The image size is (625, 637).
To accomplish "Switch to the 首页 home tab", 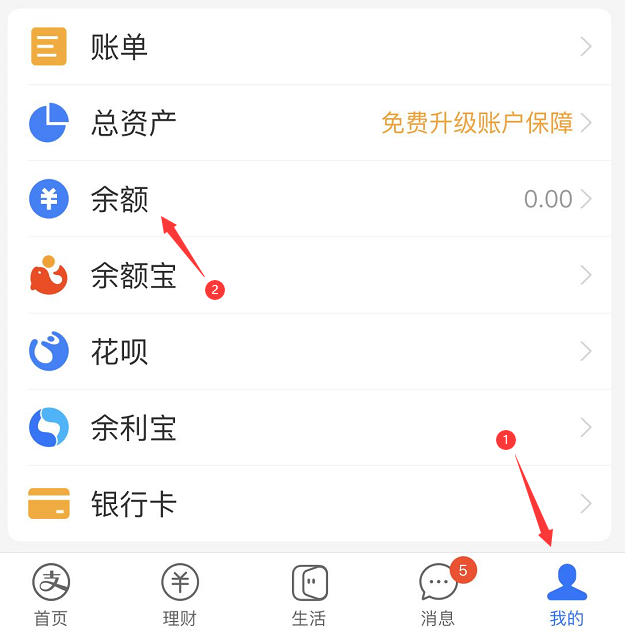I will pyautogui.click(x=51, y=595).
